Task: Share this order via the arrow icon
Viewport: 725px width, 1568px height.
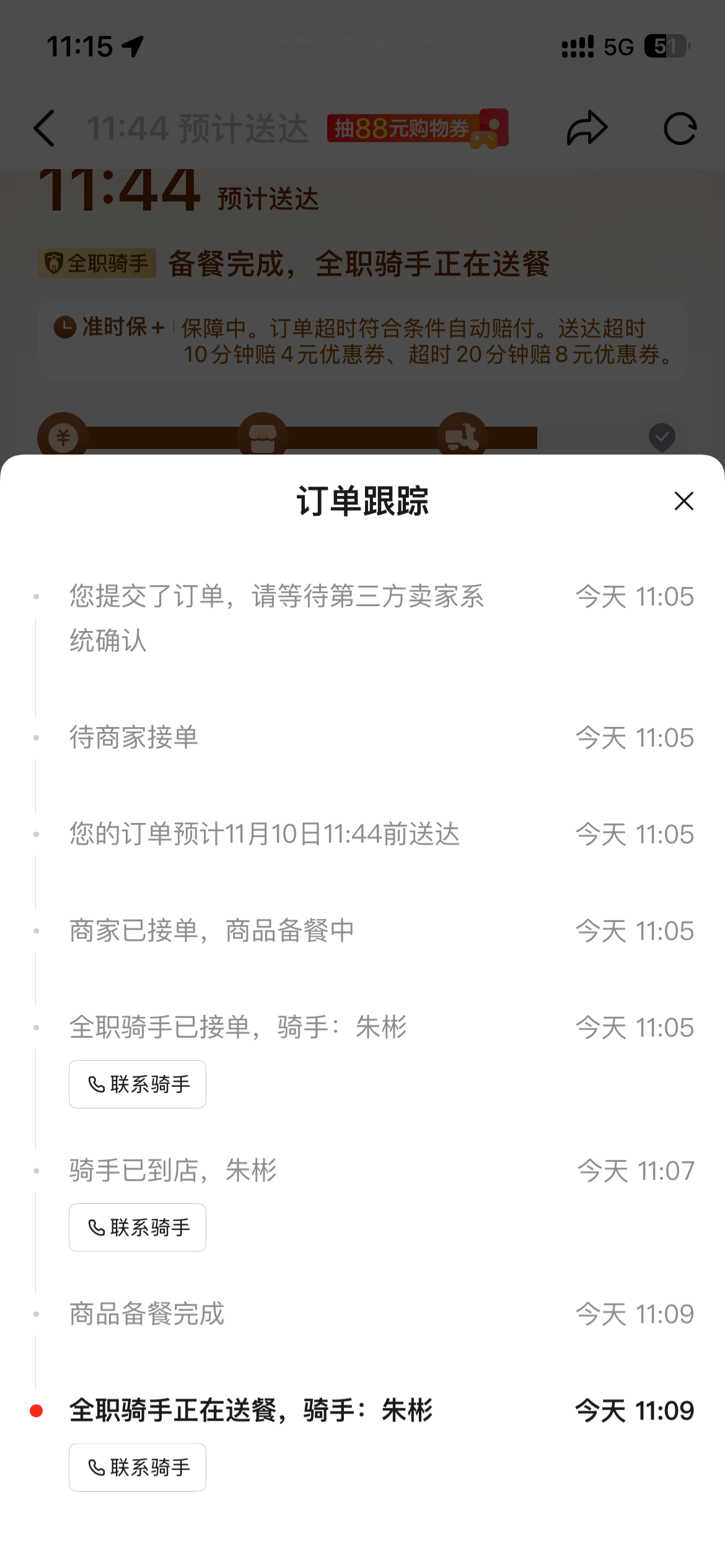Action: click(586, 128)
